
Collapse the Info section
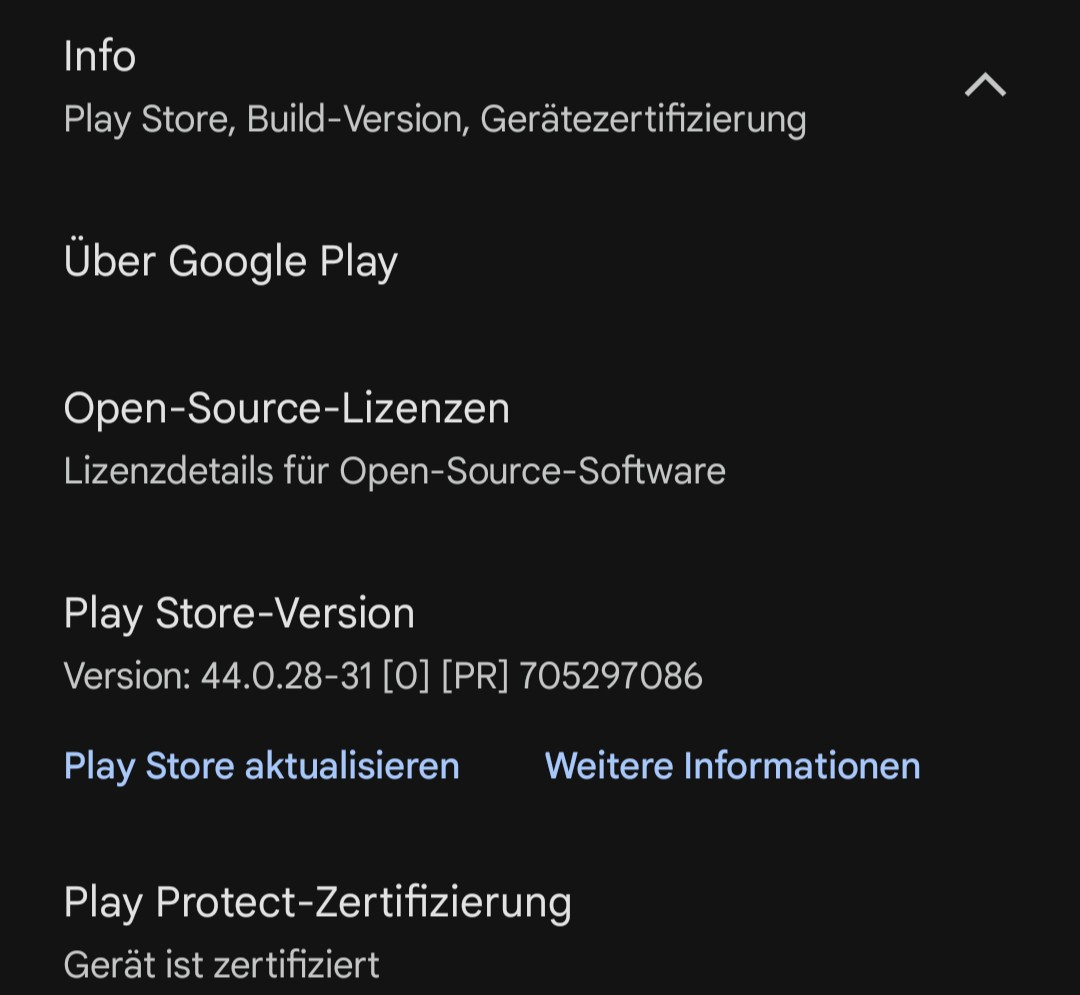tap(984, 86)
